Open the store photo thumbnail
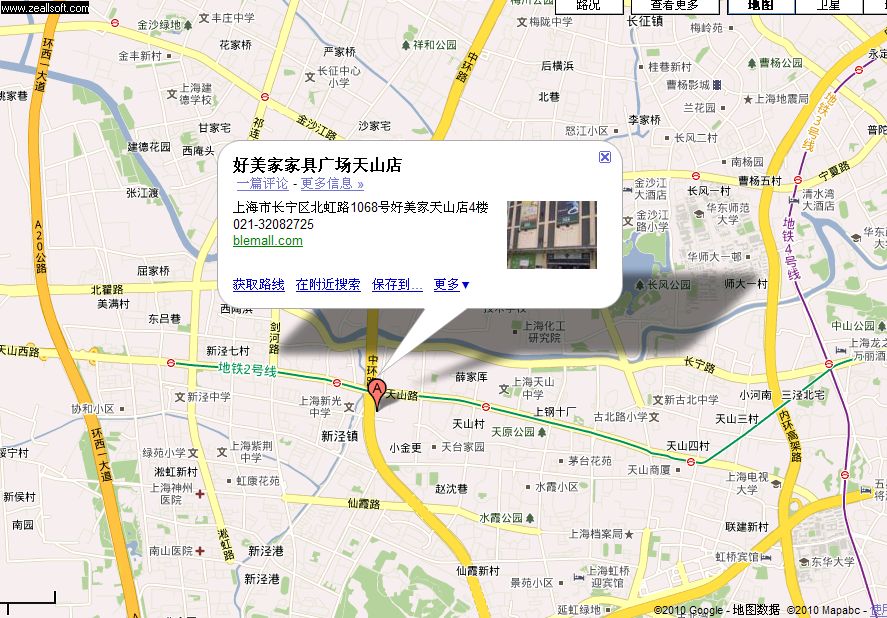The image size is (887, 618). pyautogui.click(x=551, y=234)
